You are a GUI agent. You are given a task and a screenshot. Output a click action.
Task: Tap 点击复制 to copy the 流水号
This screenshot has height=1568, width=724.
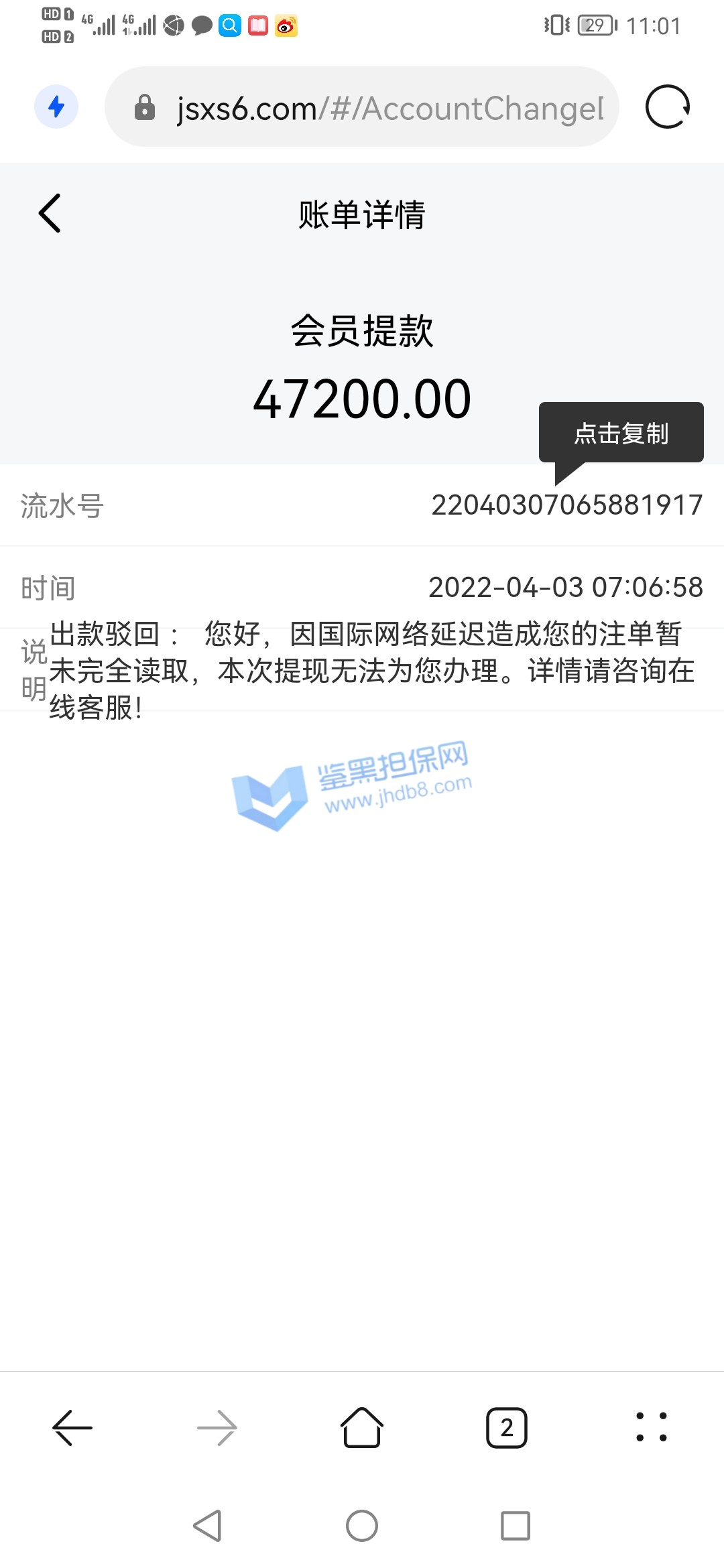point(621,434)
